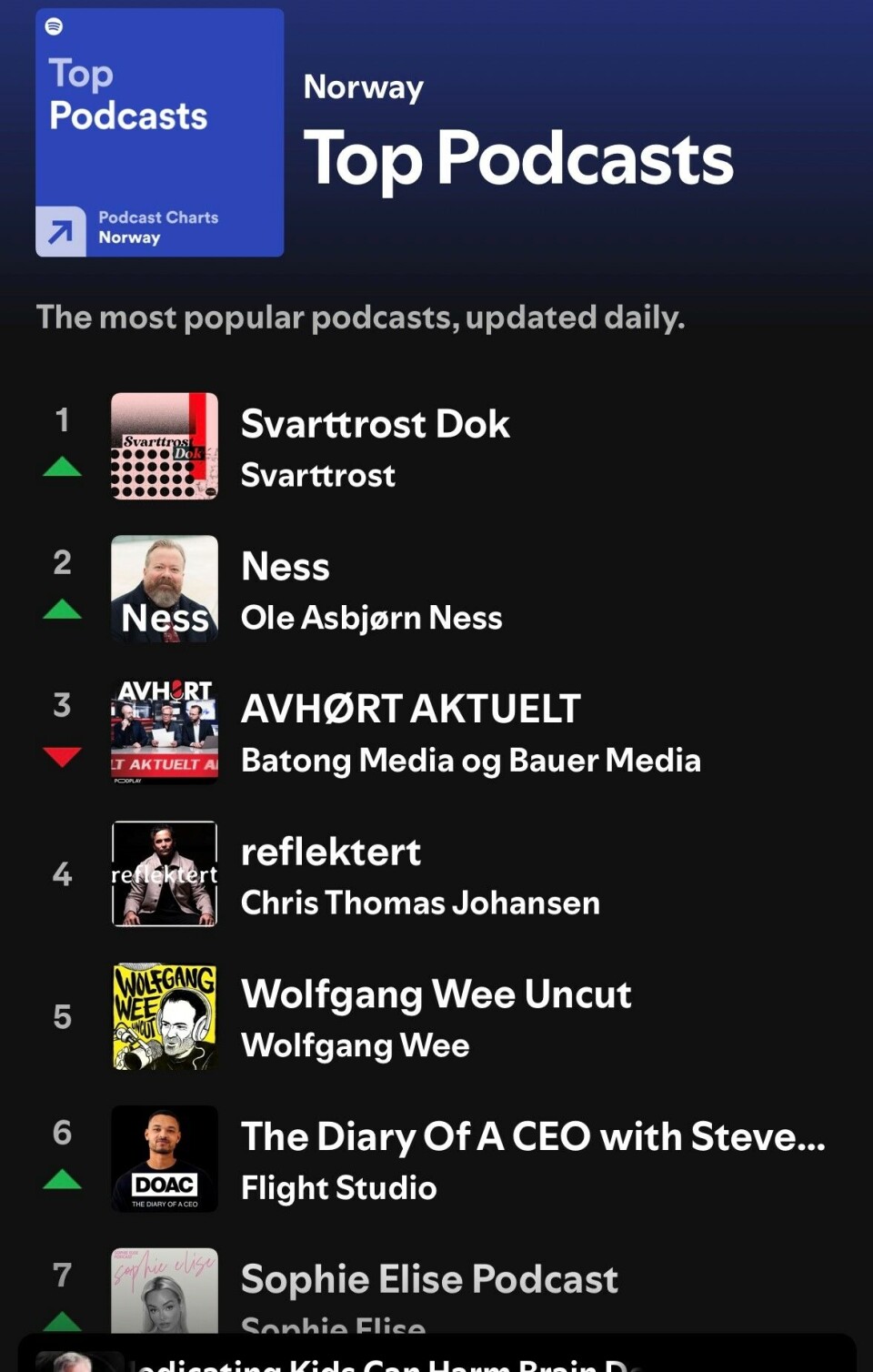Viewport: 873px width, 1372px height.
Task: Open the Ness podcast by Ole Asbjørn Ness
Action: click(x=286, y=567)
